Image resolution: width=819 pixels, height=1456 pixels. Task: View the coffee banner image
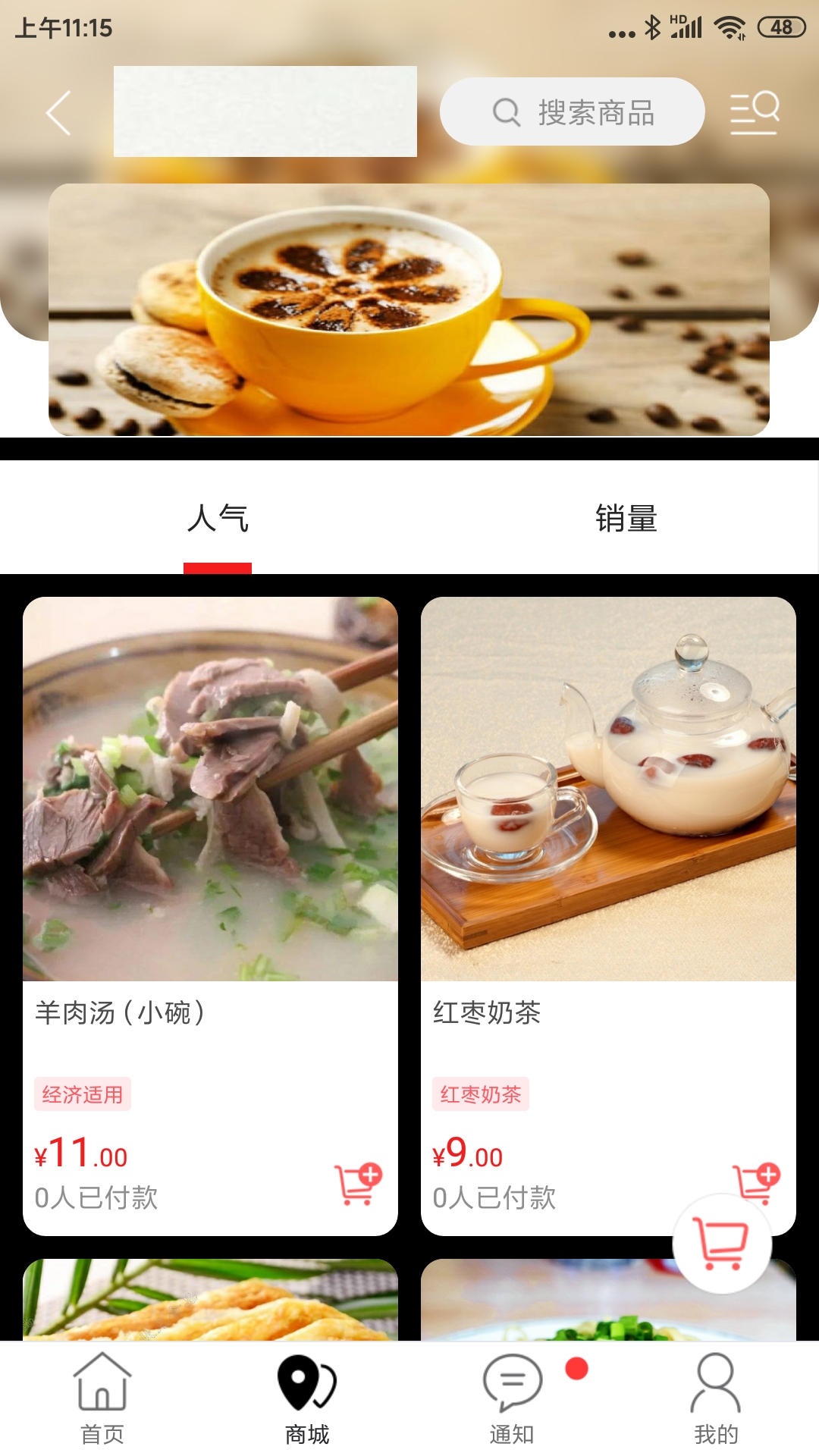pyautogui.click(x=409, y=307)
